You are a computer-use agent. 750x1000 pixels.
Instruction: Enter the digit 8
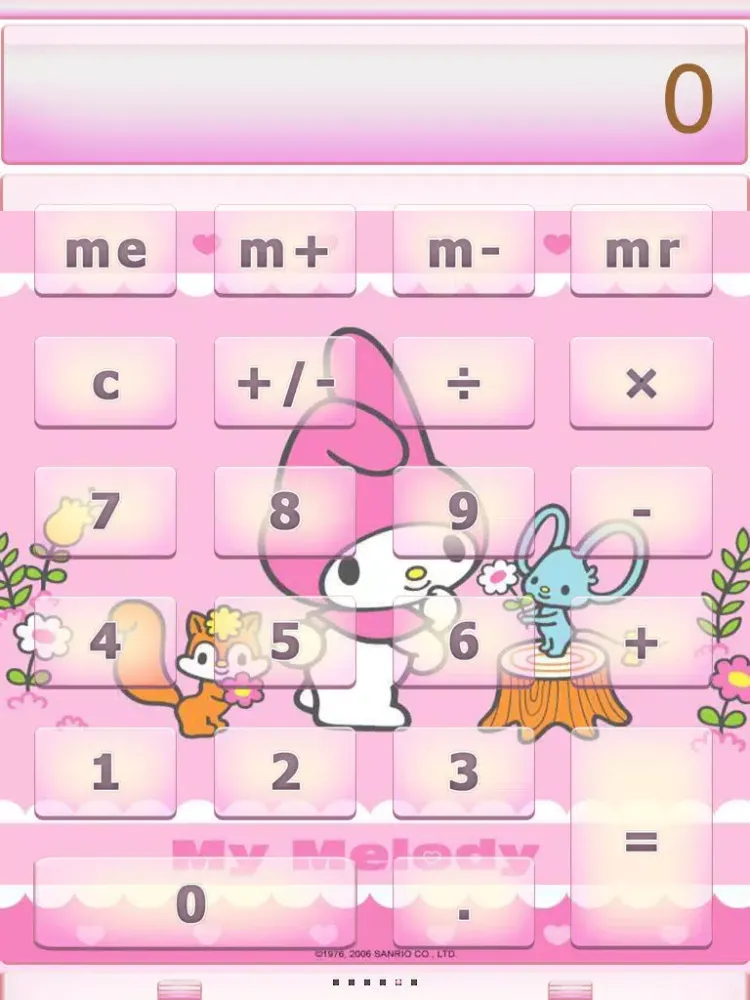coord(285,512)
